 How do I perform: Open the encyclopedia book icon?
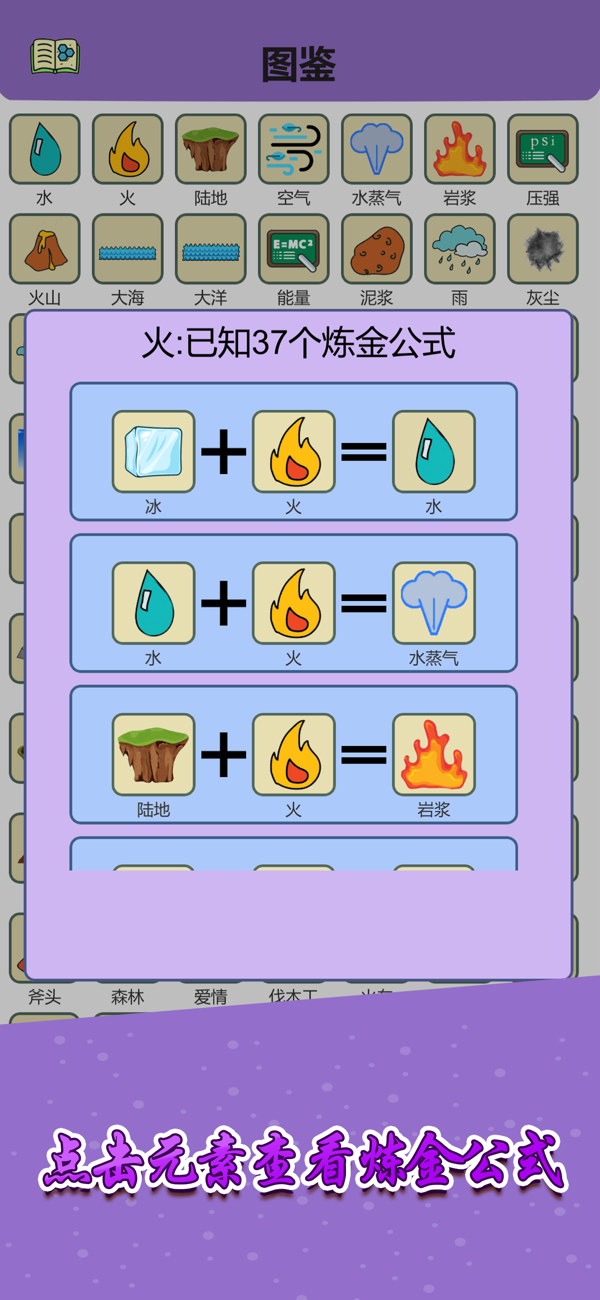pyautogui.click(x=55, y=56)
